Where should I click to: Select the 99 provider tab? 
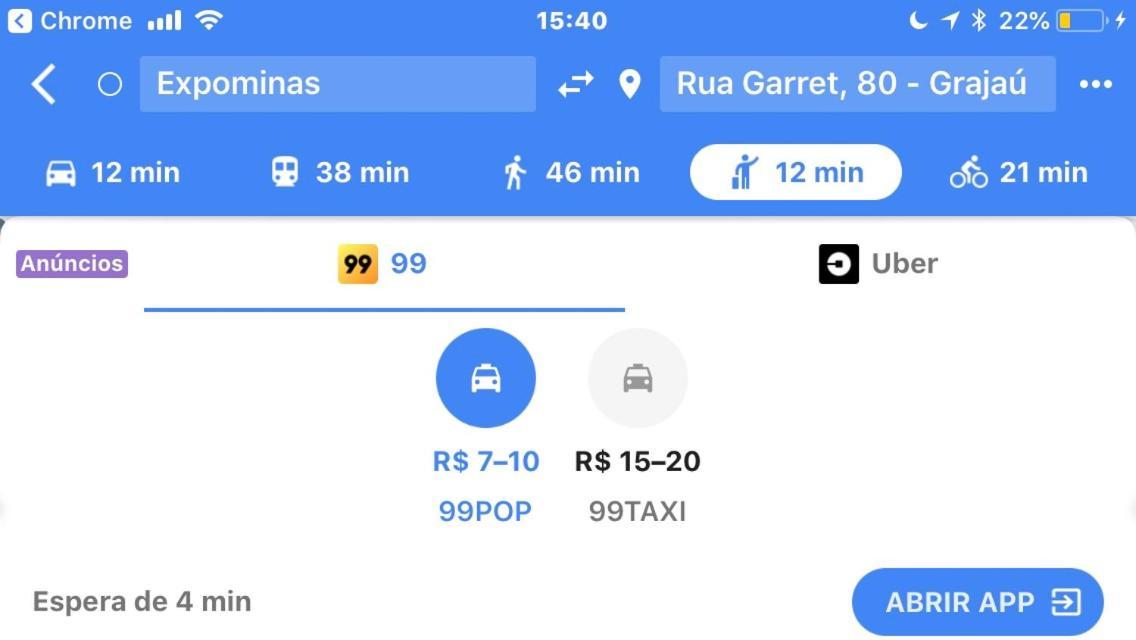click(384, 264)
